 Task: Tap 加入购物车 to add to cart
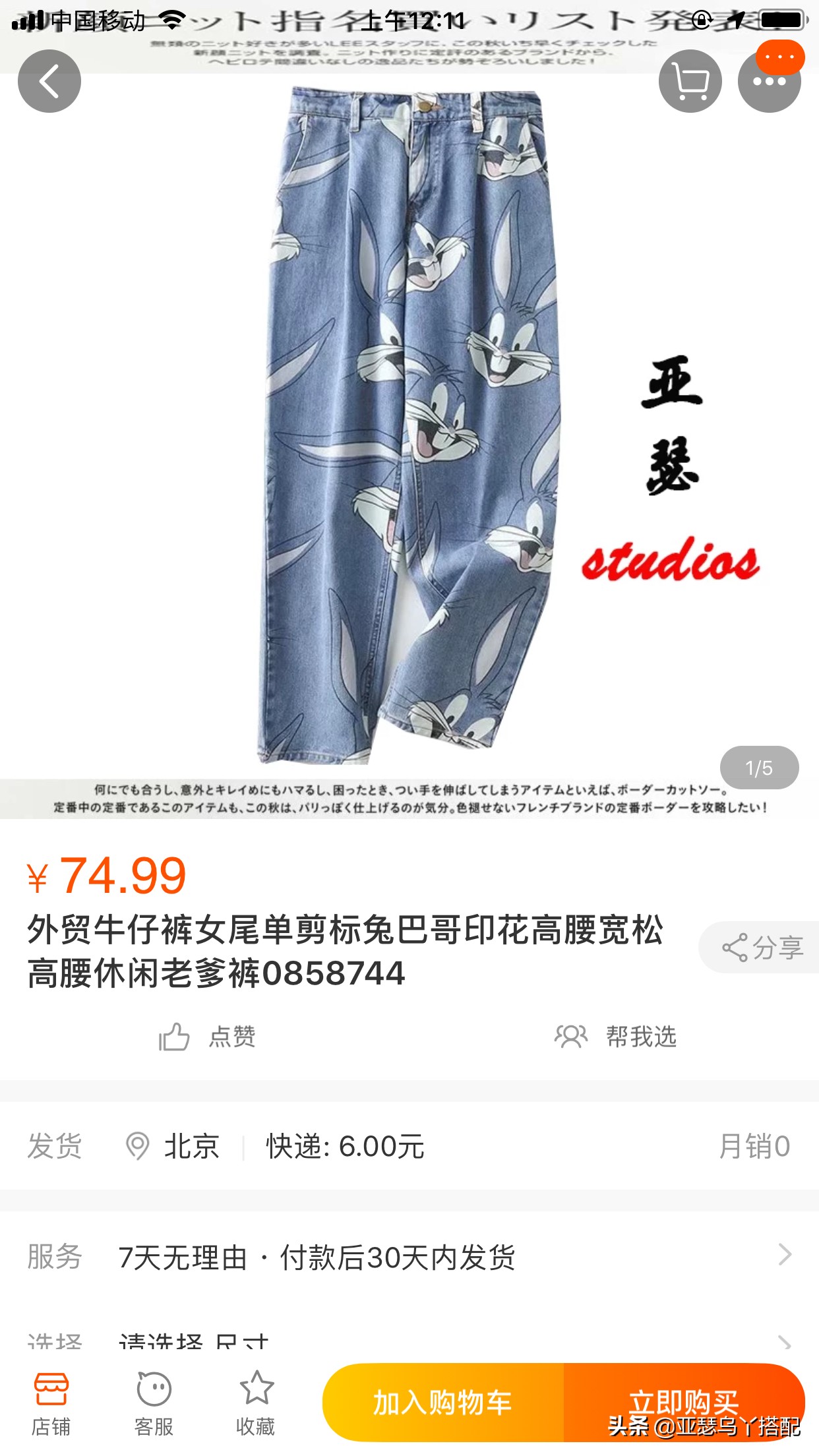443,1403
